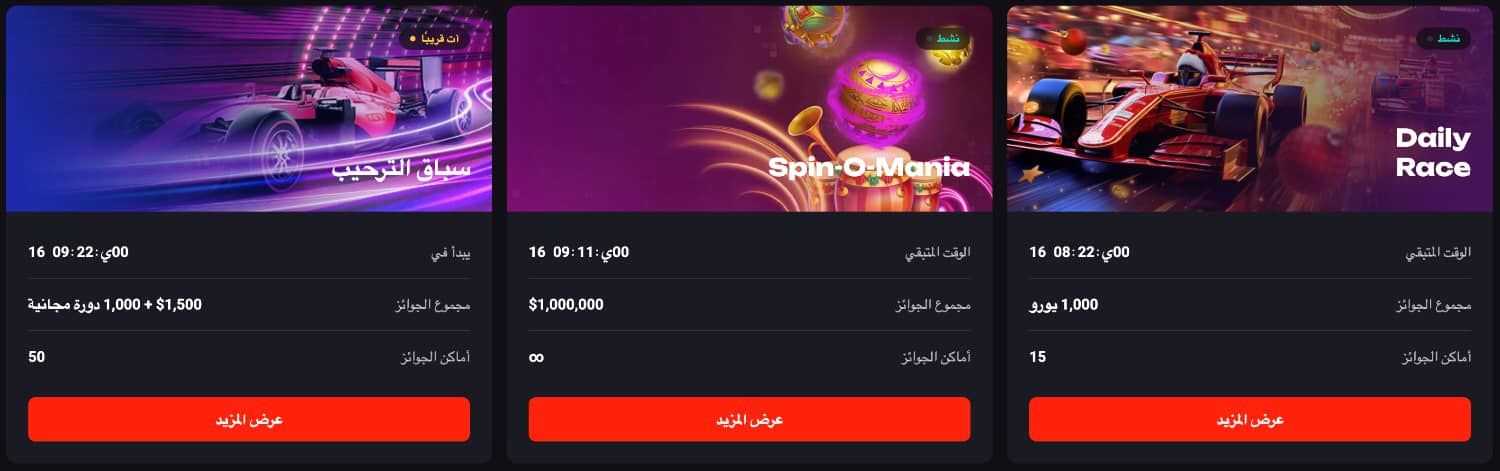
Task: Tap 'عرض المزيد' under Daily Race
Action: tap(1249, 419)
